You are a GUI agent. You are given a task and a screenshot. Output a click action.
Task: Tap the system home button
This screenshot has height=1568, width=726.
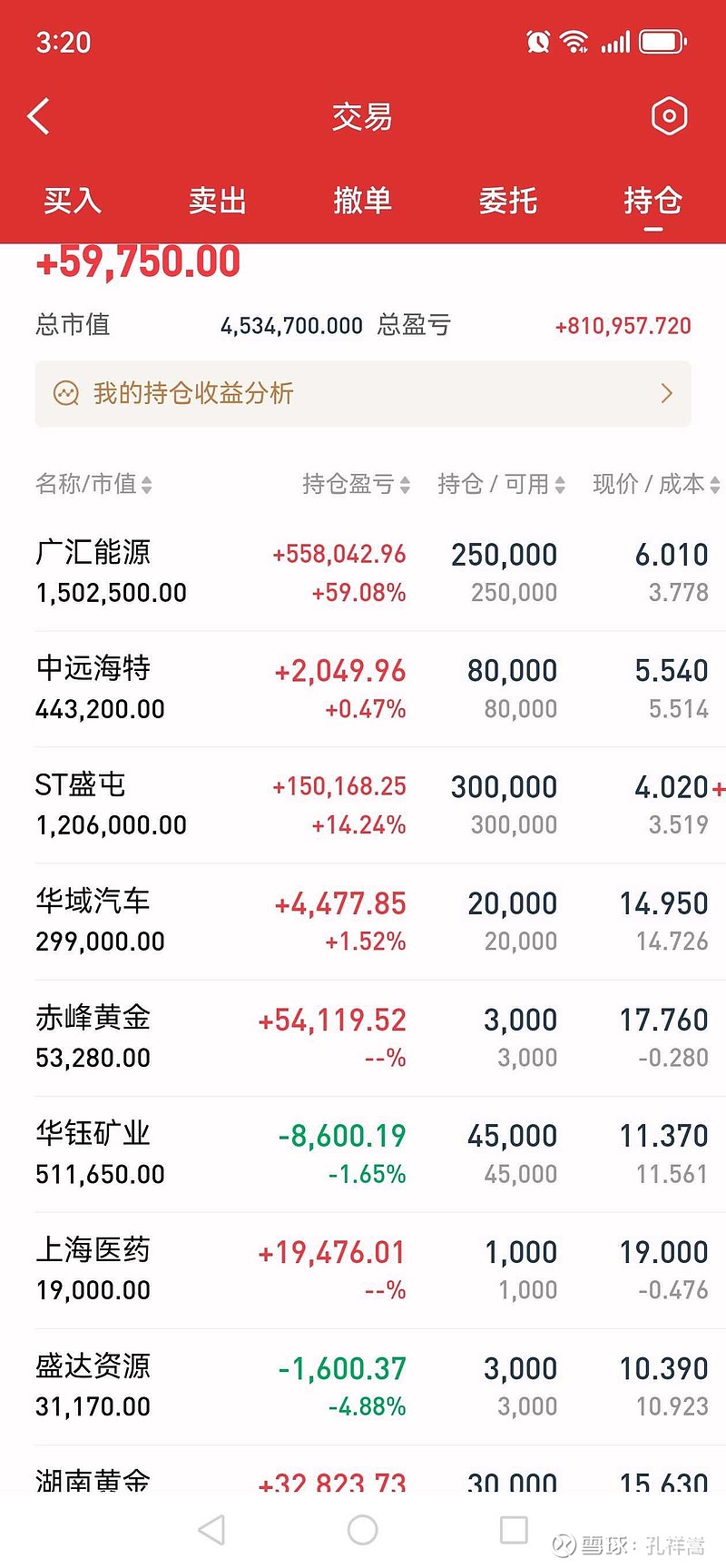[x=362, y=1530]
